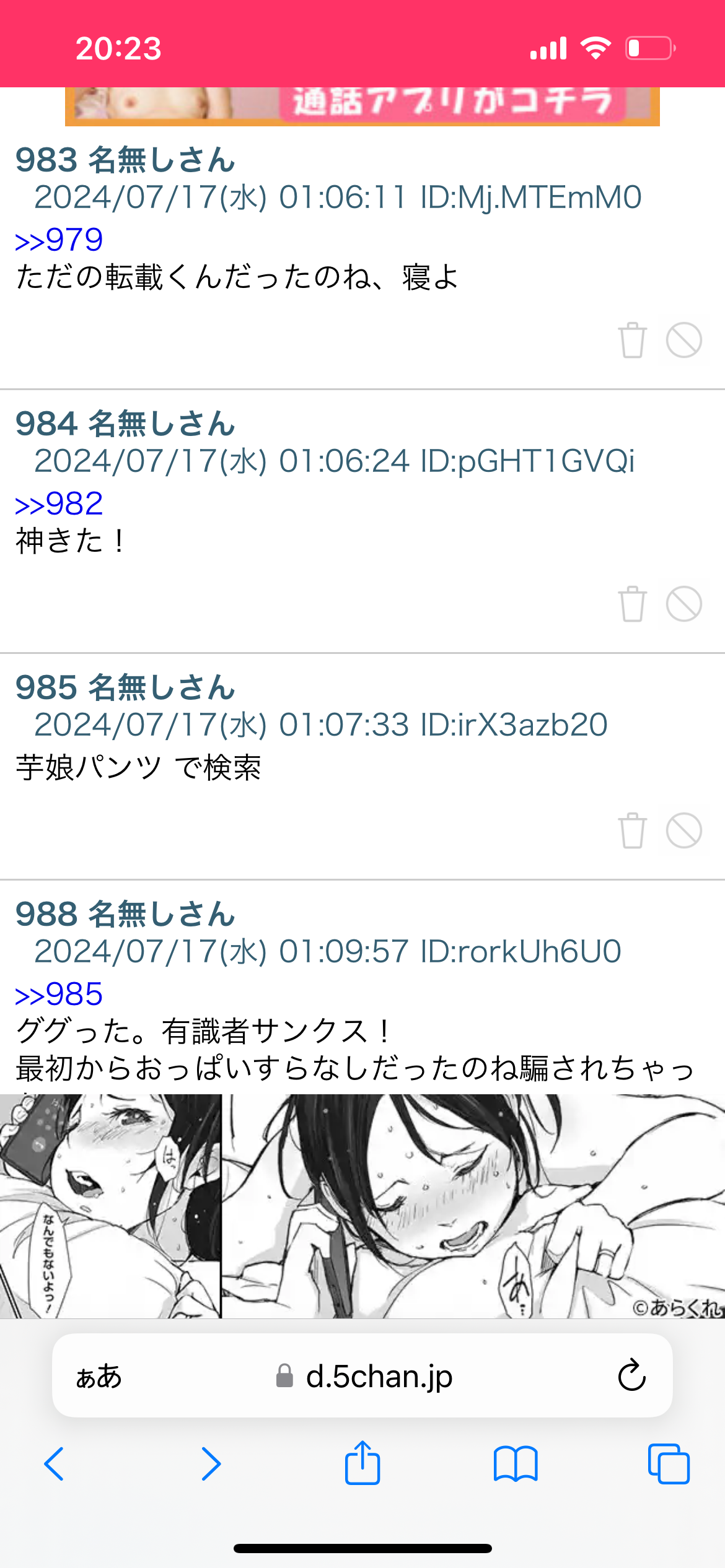This screenshot has height=1568, width=725.
Task: Delete post 985 using the trash icon
Action: point(632,833)
